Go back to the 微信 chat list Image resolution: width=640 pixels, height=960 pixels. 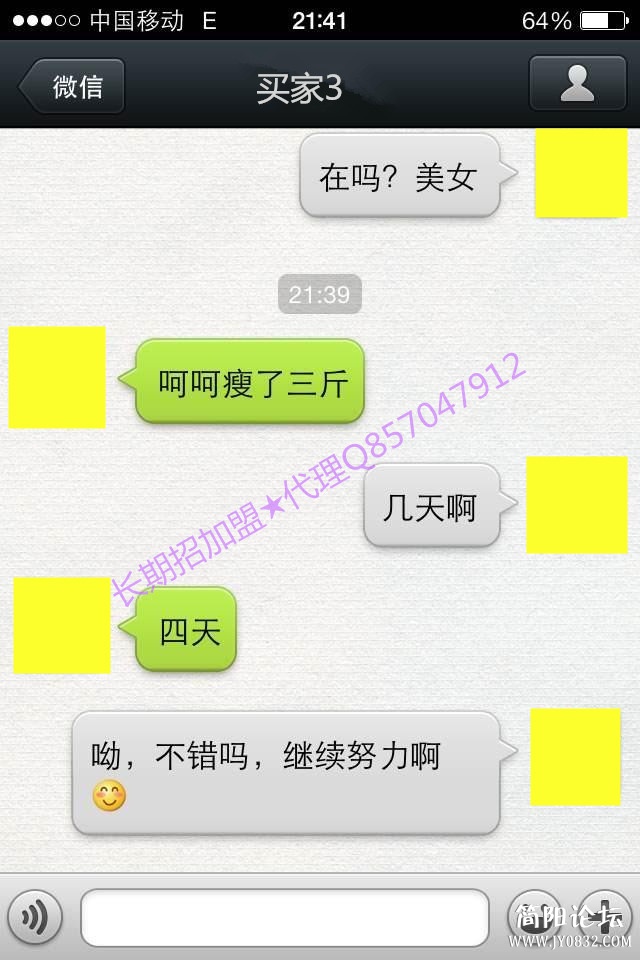[74, 86]
